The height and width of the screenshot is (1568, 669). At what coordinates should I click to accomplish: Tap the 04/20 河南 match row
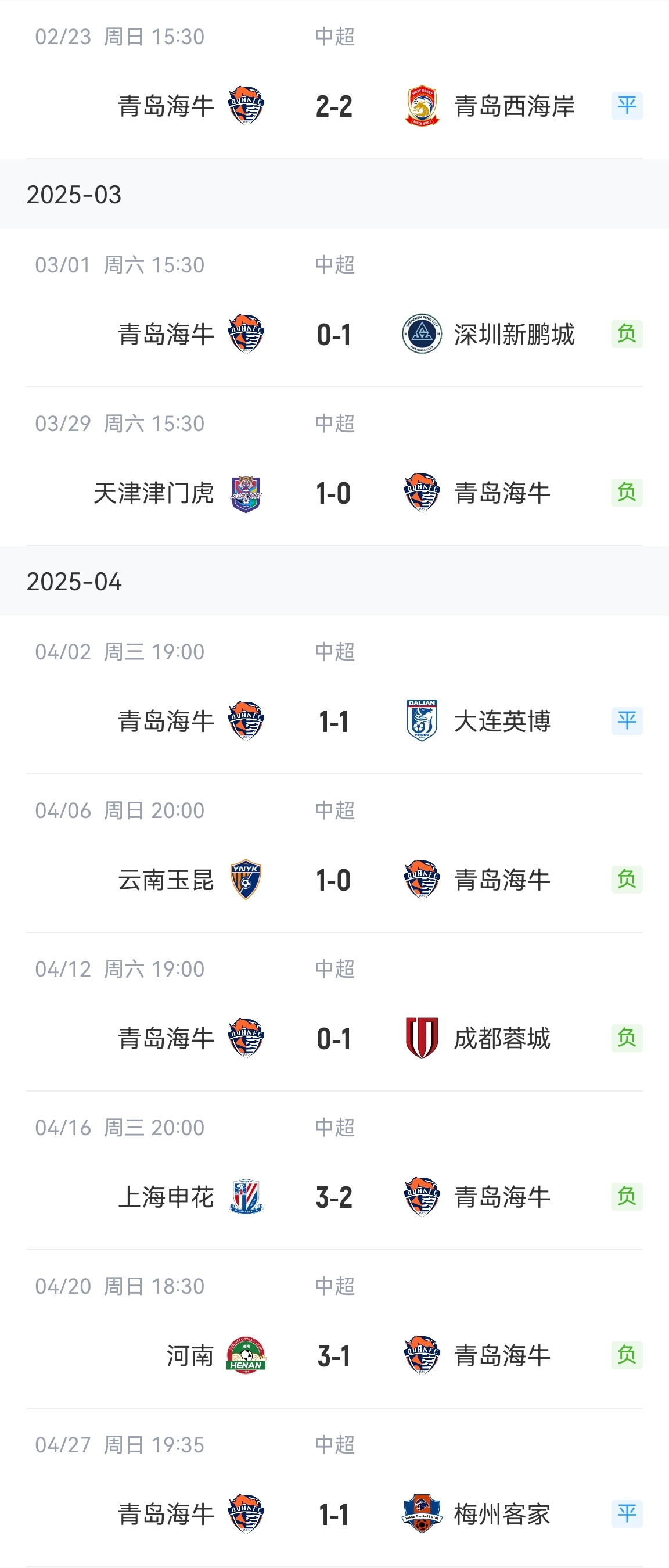point(334,1355)
